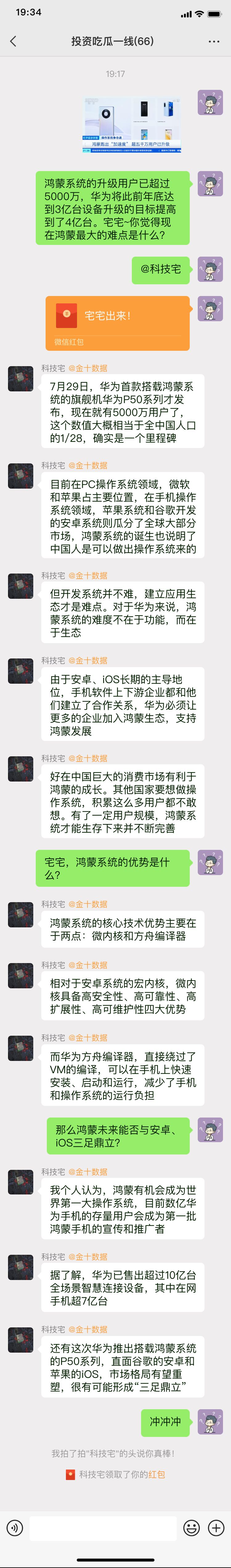The image size is (231, 1568).
Task: Go back from the group chat
Action: 14,42
